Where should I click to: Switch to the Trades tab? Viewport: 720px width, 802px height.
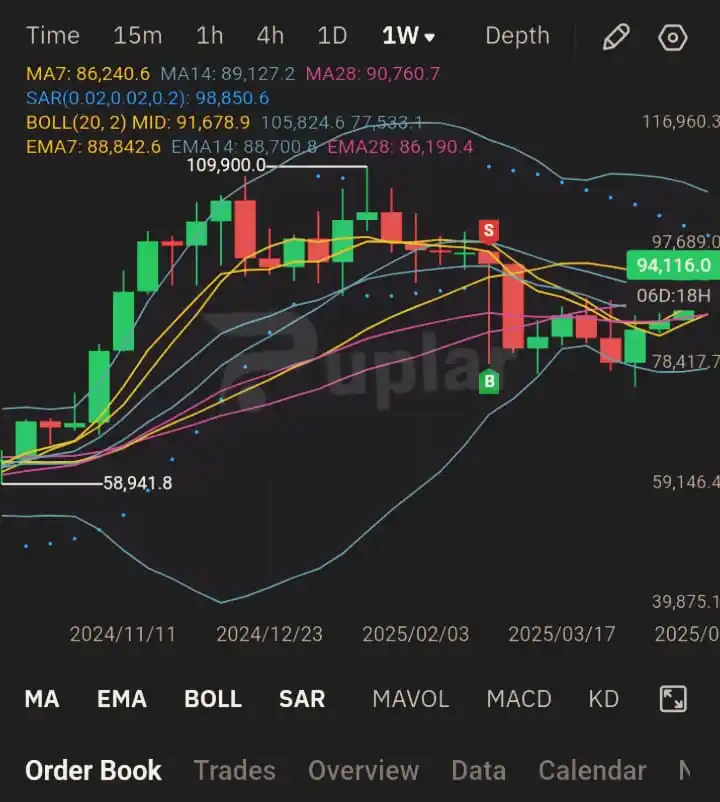[x=234, y=770]
